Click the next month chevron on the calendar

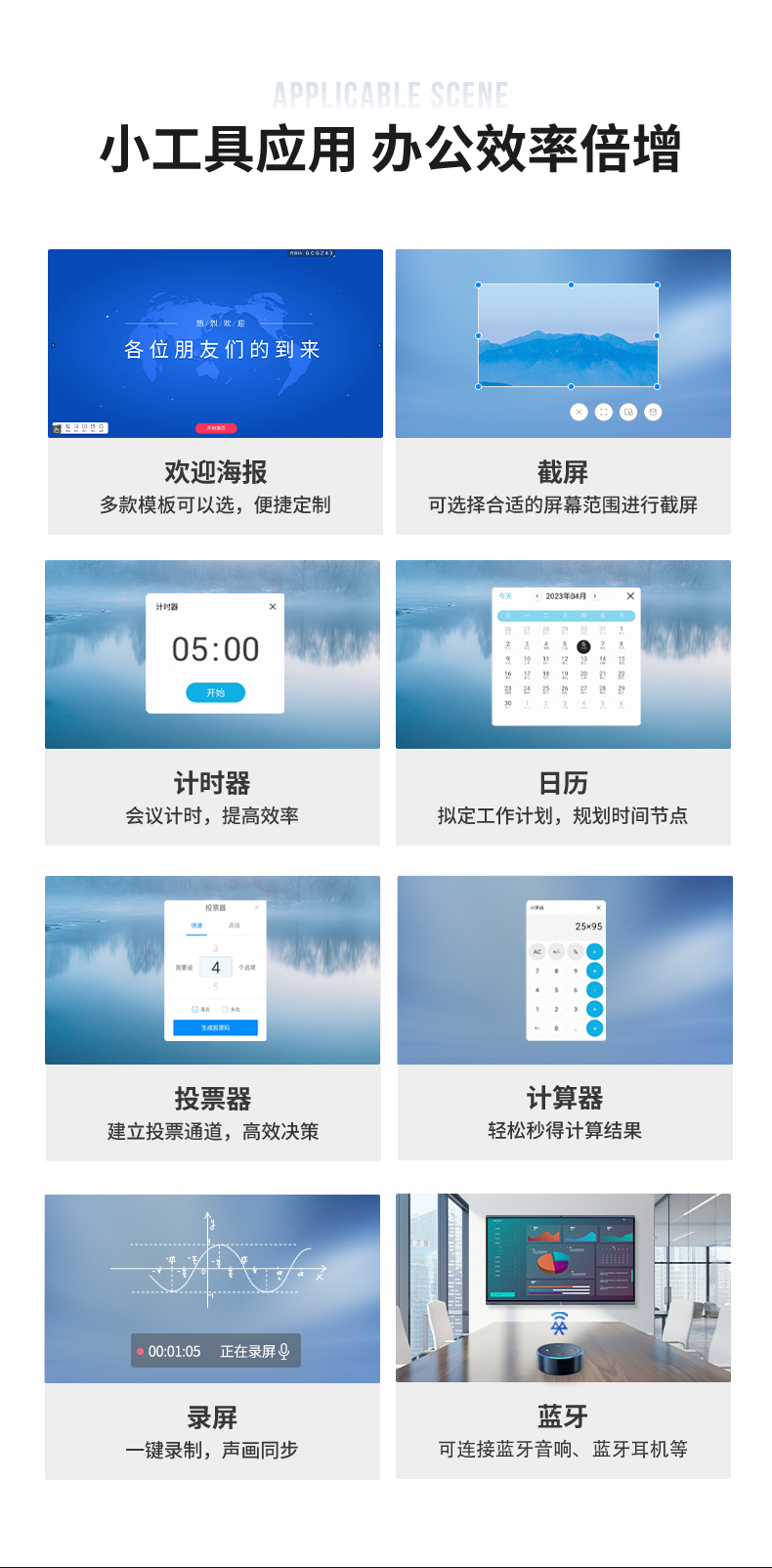(594, 596)
